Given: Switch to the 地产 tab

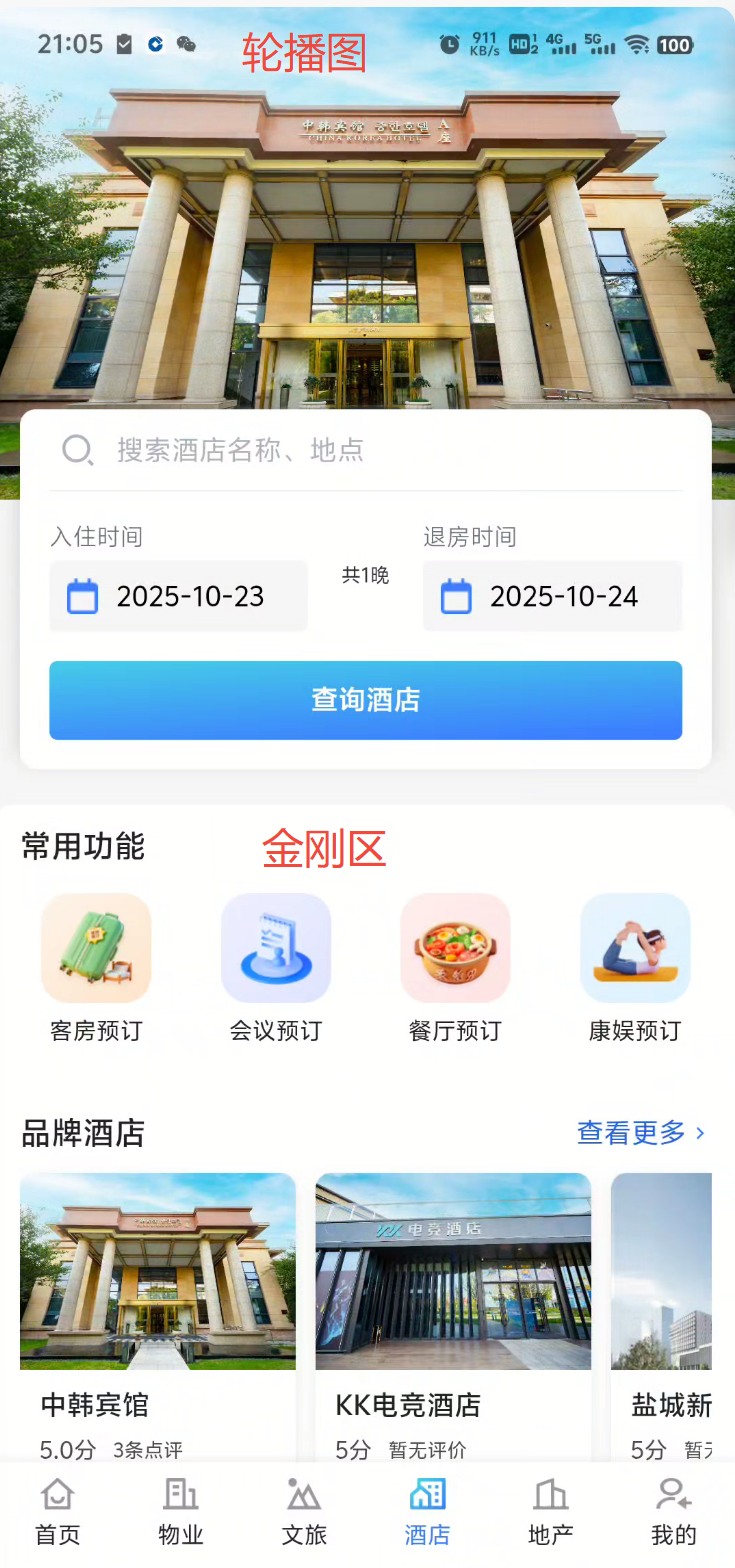Looking at the screenshot, I should coord(550,1512).
